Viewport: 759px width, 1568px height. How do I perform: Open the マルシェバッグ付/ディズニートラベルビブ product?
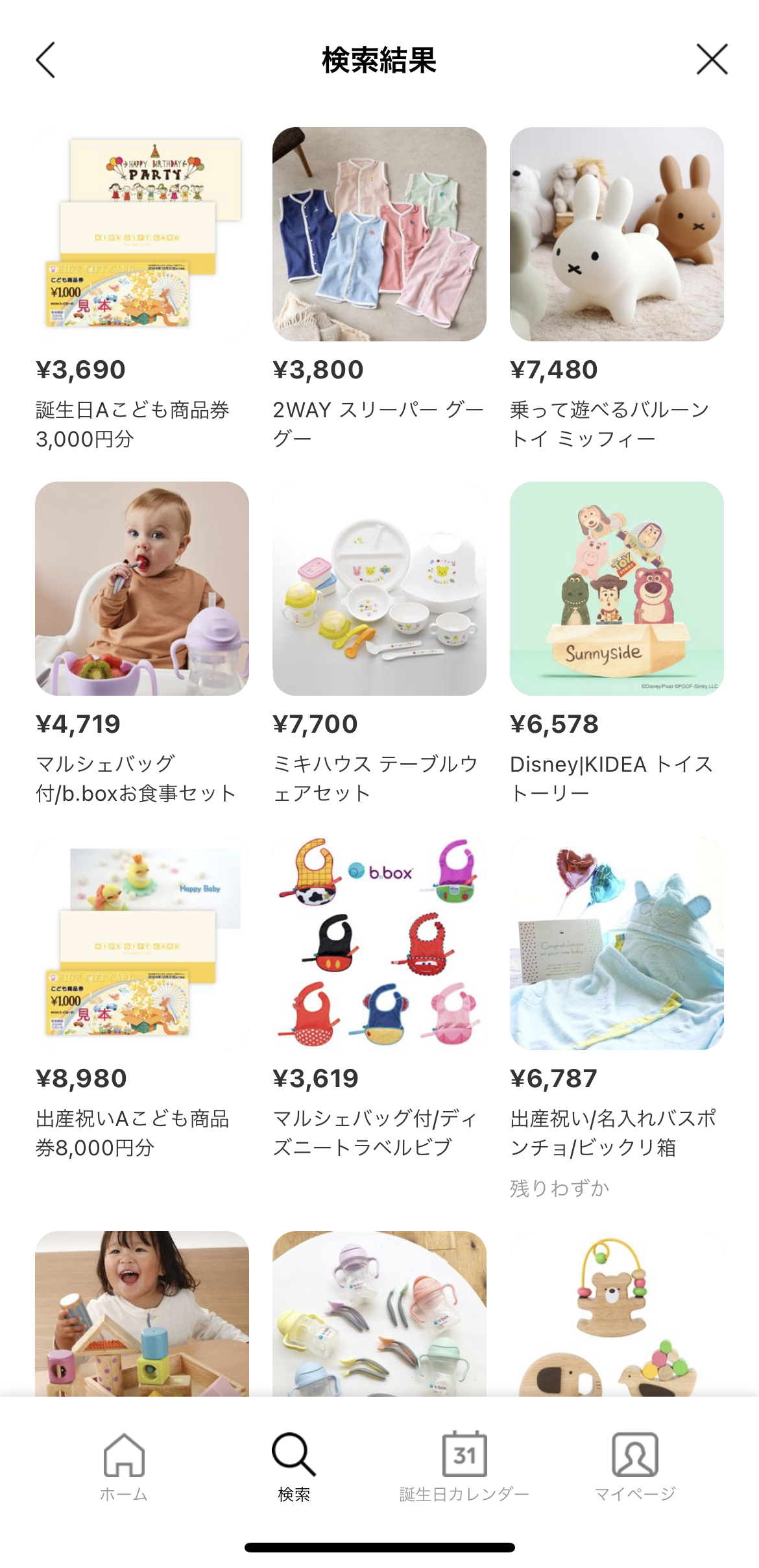point(379,943)
